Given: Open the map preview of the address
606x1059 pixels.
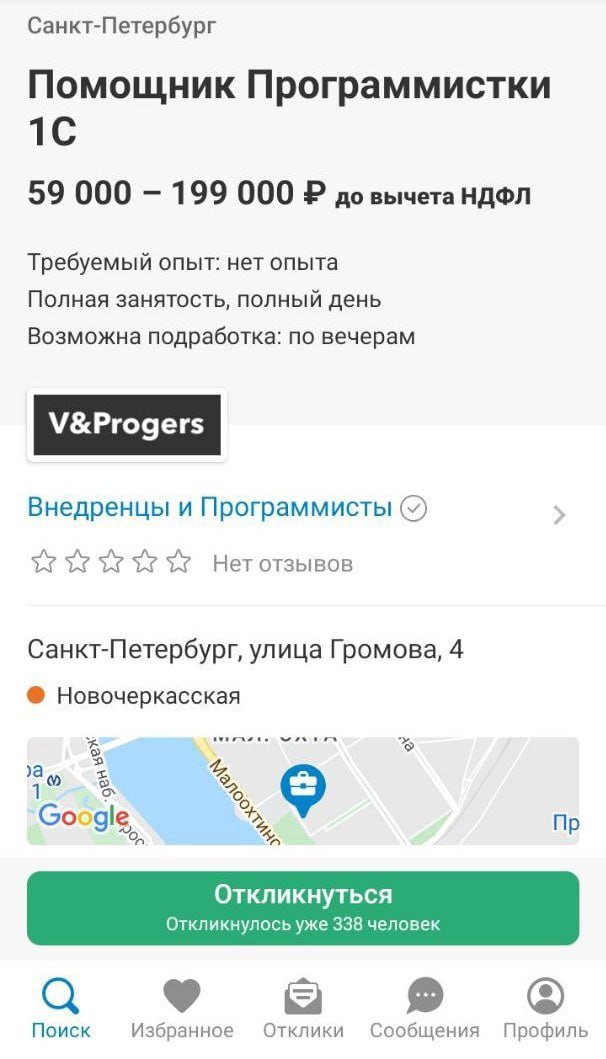Looking at the screenshot, I should click(302, 791).
